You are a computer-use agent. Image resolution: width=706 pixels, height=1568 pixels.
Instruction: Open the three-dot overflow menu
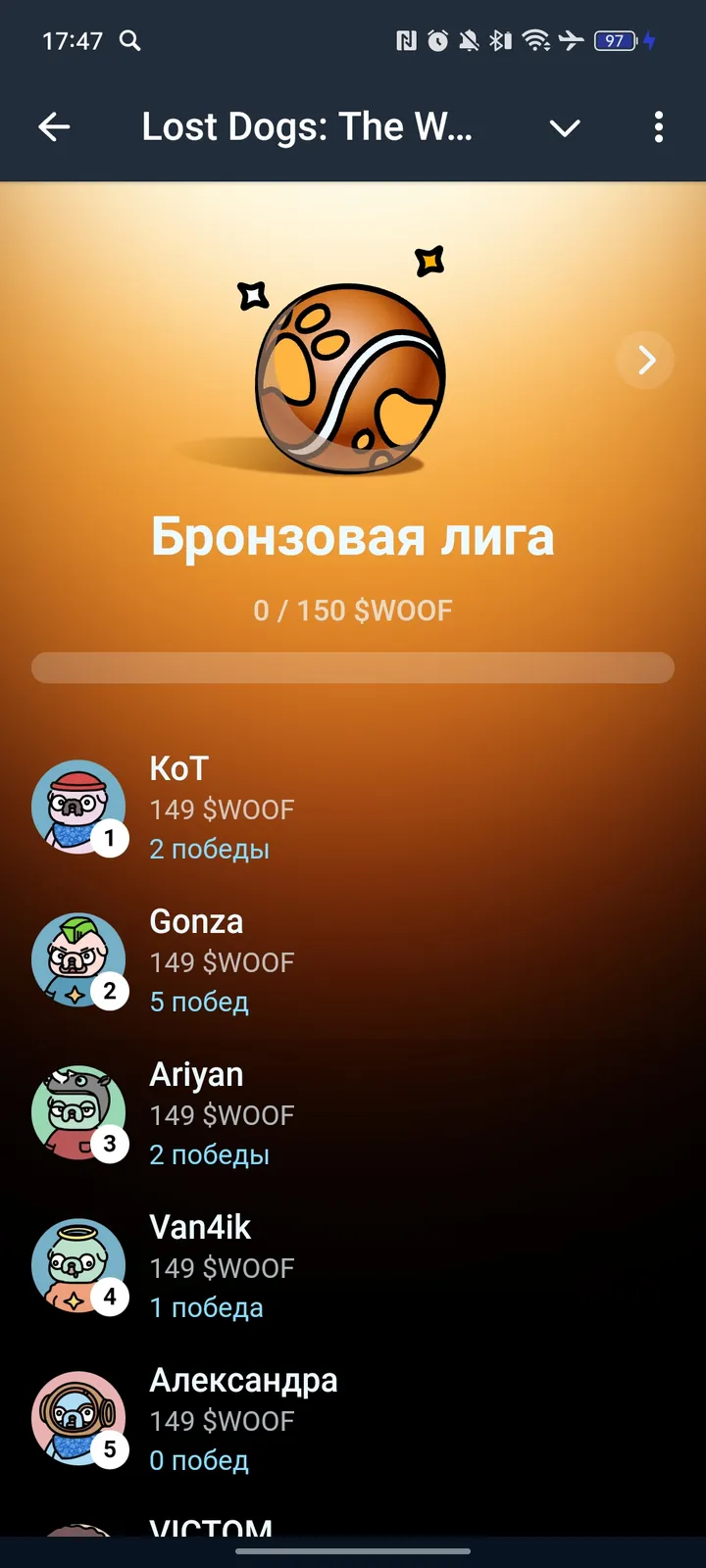tap(658, 126)
